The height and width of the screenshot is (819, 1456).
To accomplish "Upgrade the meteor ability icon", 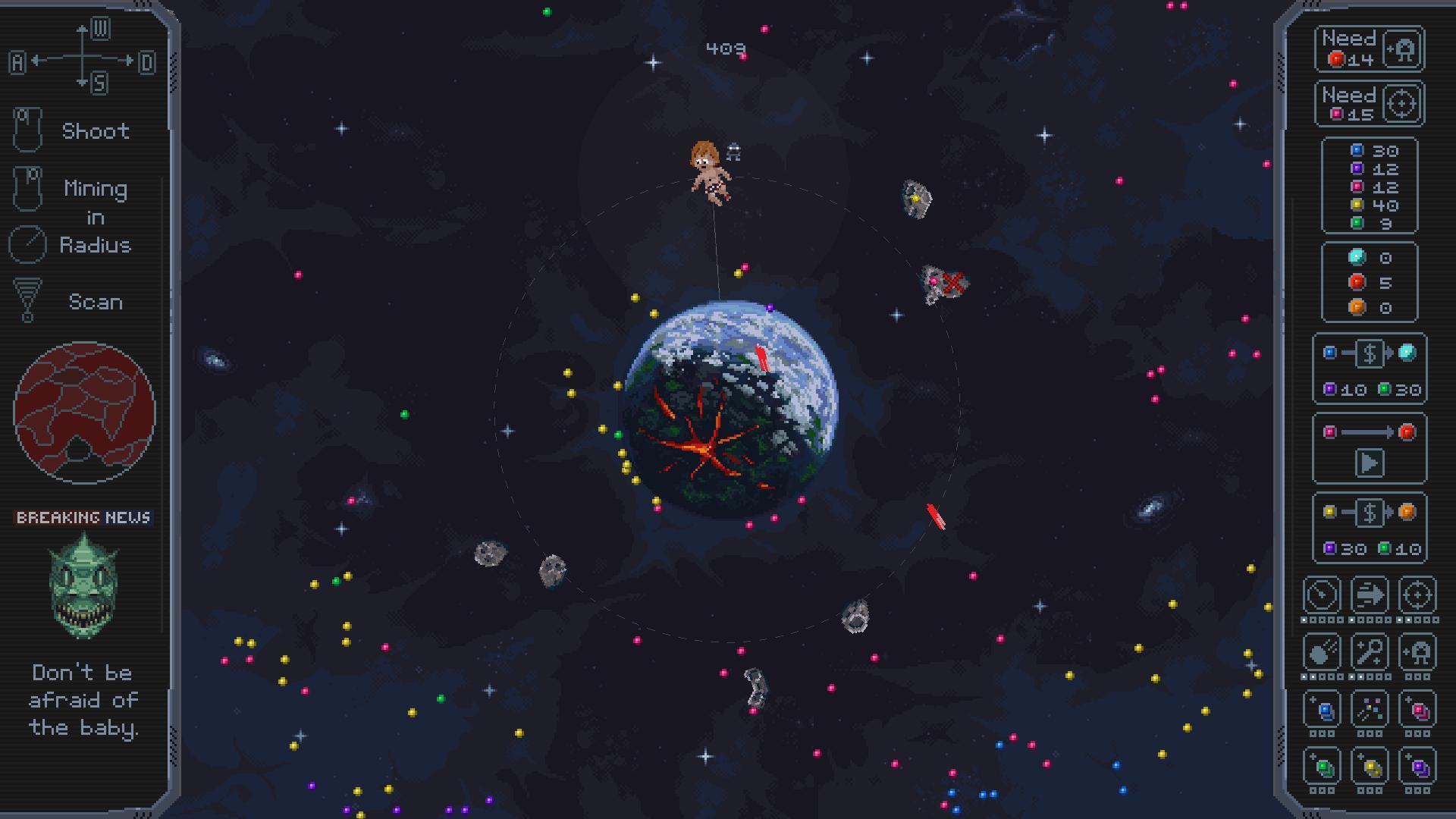I will [x=1322, y=652].
